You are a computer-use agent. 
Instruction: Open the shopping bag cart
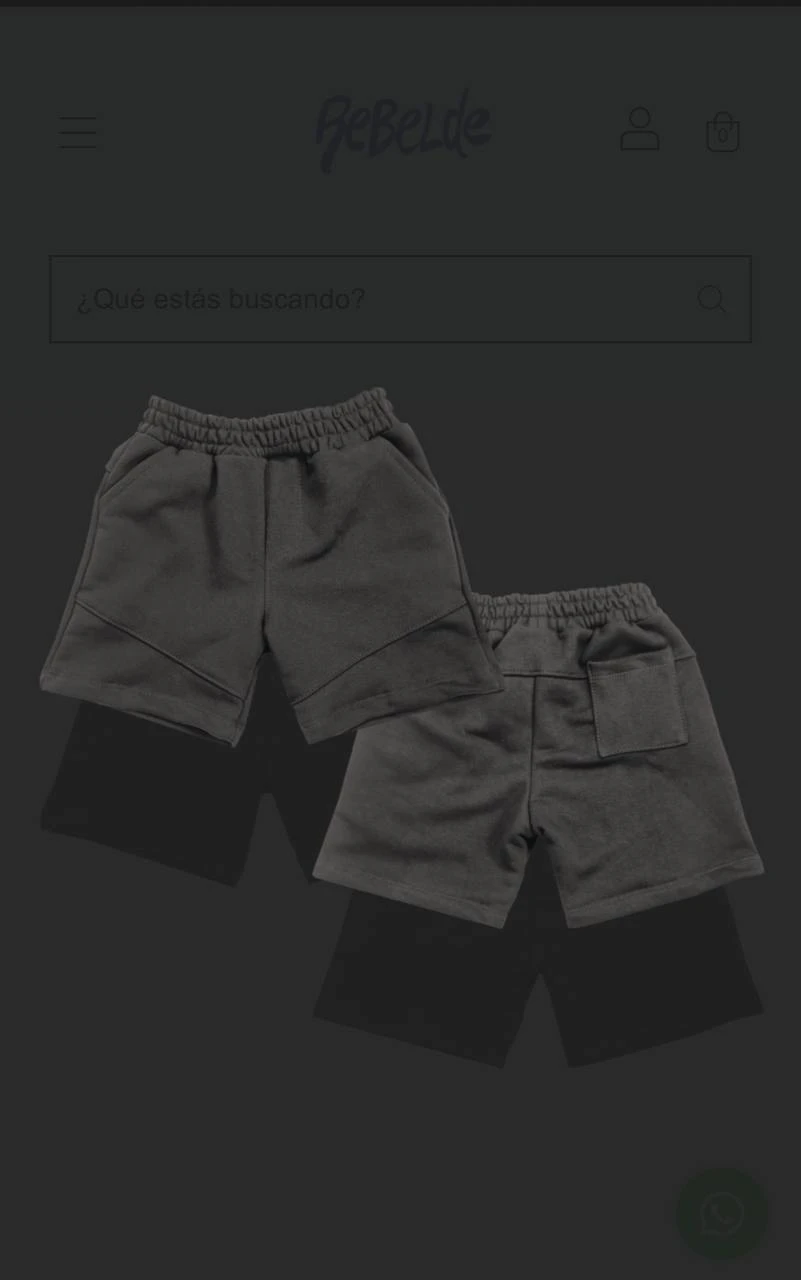coord(722,131)
